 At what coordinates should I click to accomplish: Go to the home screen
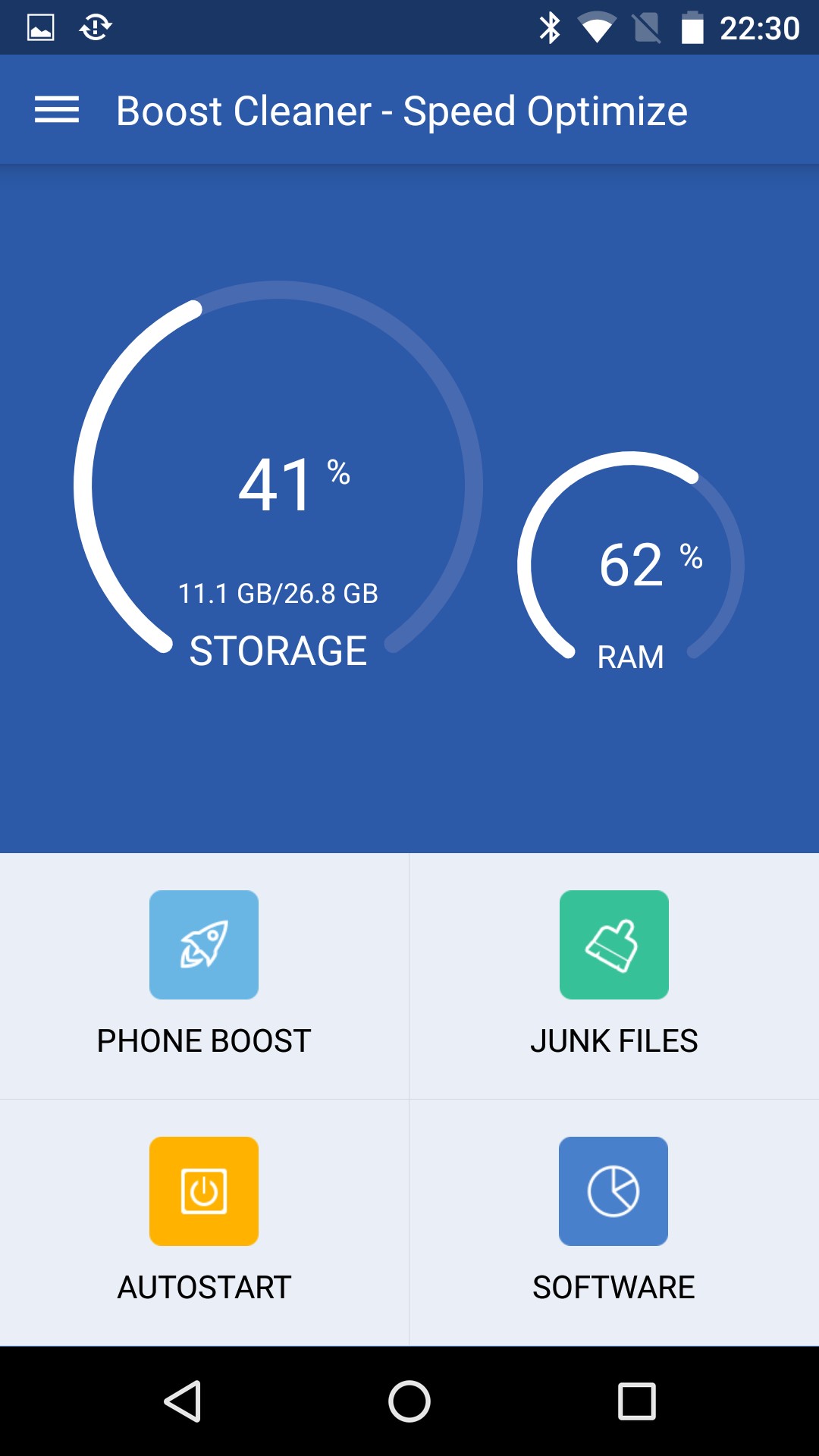409,1401
